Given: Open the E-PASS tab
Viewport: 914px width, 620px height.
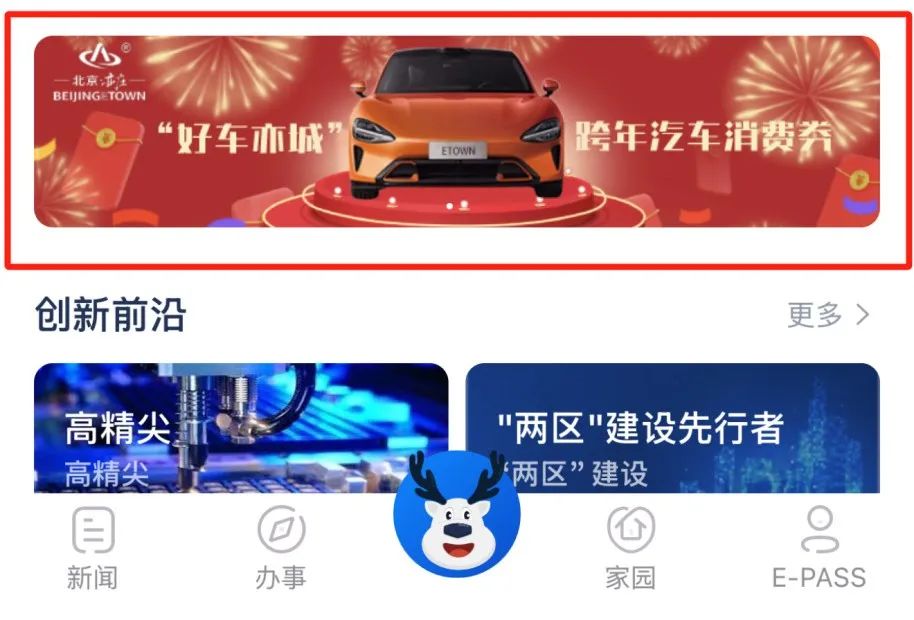Looking at the screenshot, I should tap(819, 548).
